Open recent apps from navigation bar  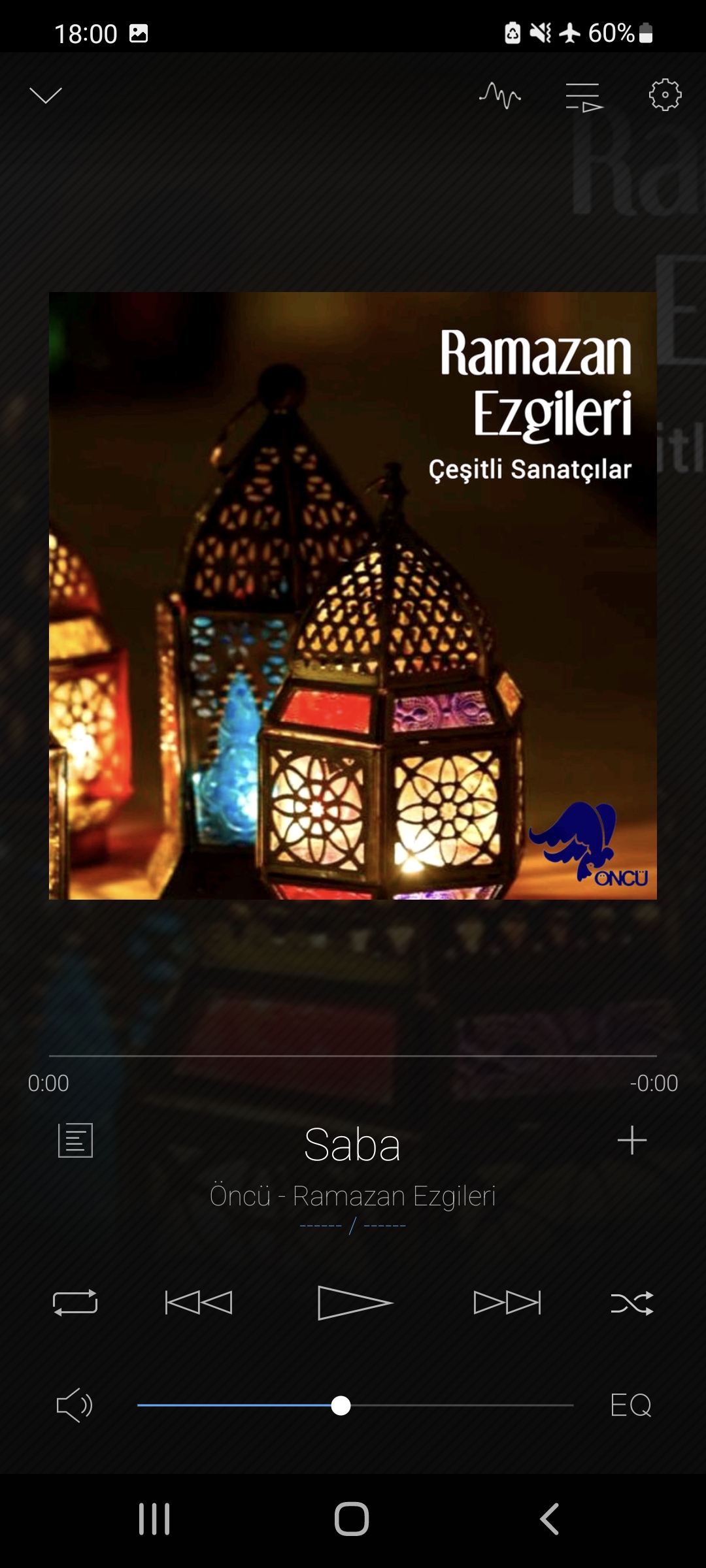(154, 1518)
